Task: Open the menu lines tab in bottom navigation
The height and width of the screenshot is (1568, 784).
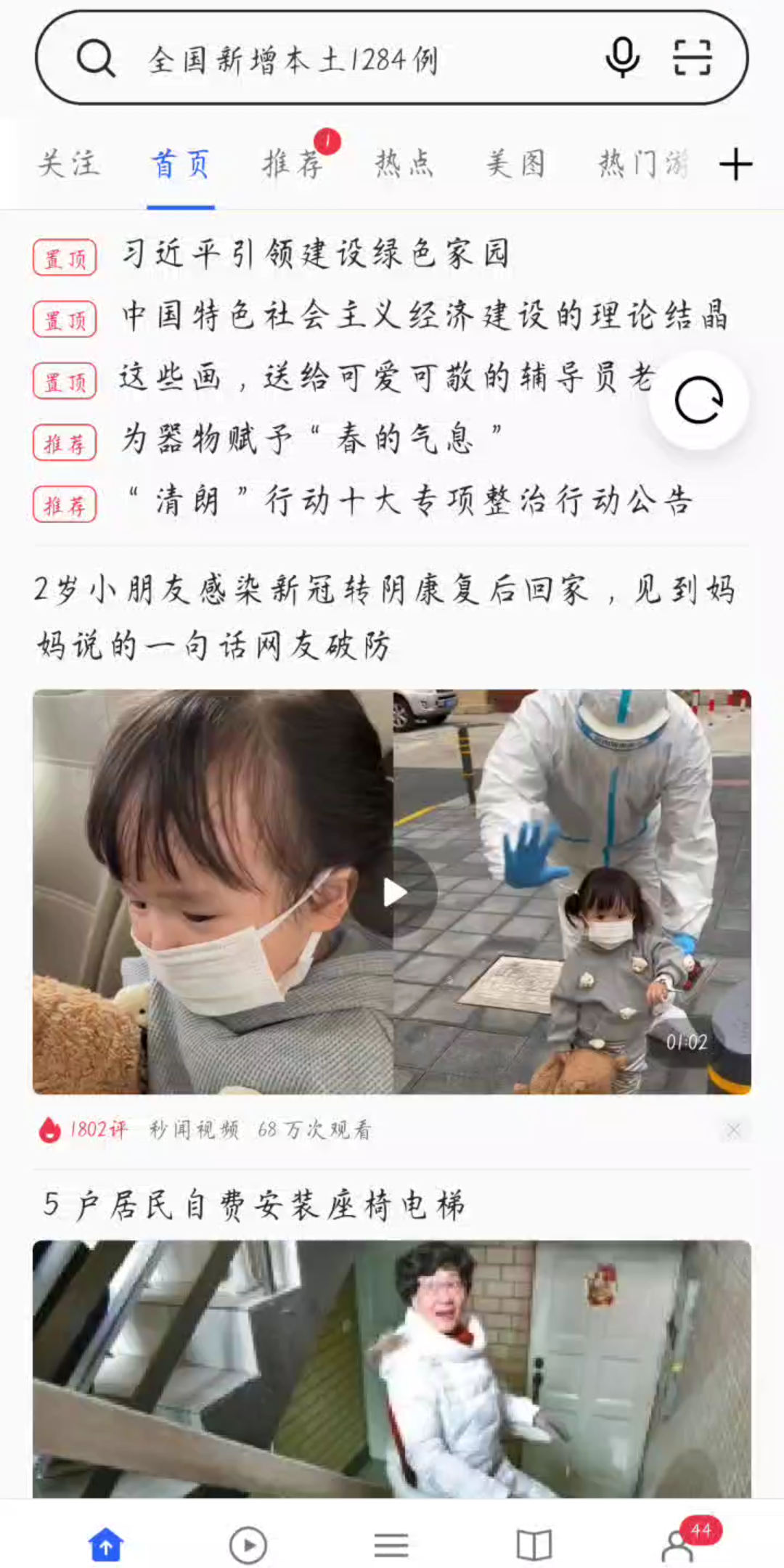Action: [391, 1545]
